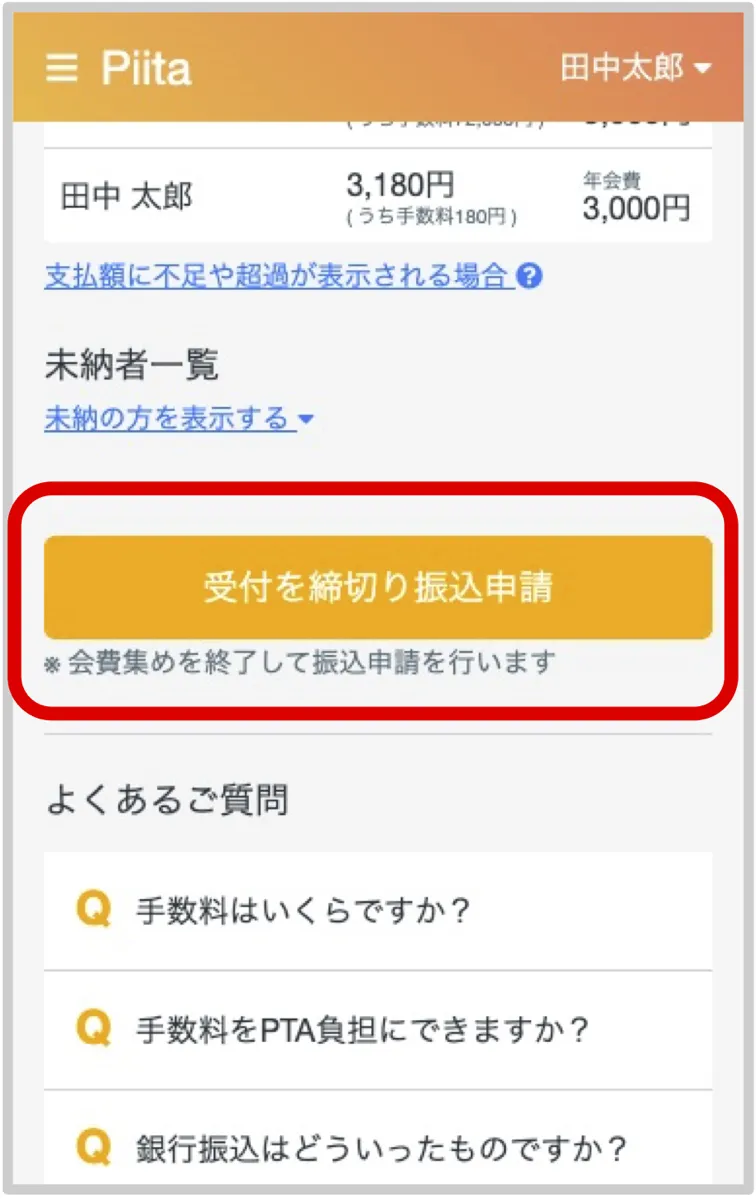Viewport: 756px width, 1200px height.
Task: Open FAQ 手数料はいくらですか？
Action: tap(378, 911)
